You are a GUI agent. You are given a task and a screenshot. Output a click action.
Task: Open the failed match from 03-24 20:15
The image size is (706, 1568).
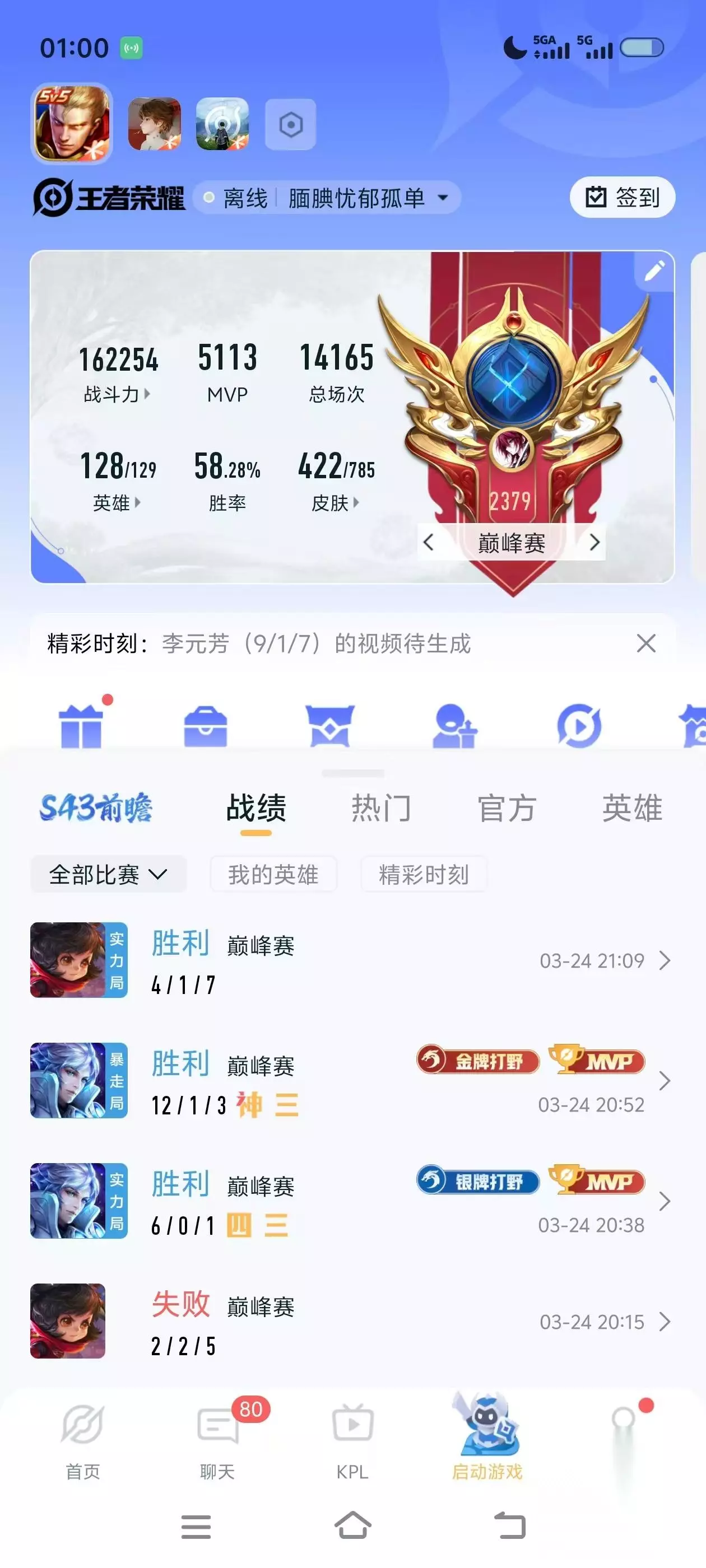352,1322
